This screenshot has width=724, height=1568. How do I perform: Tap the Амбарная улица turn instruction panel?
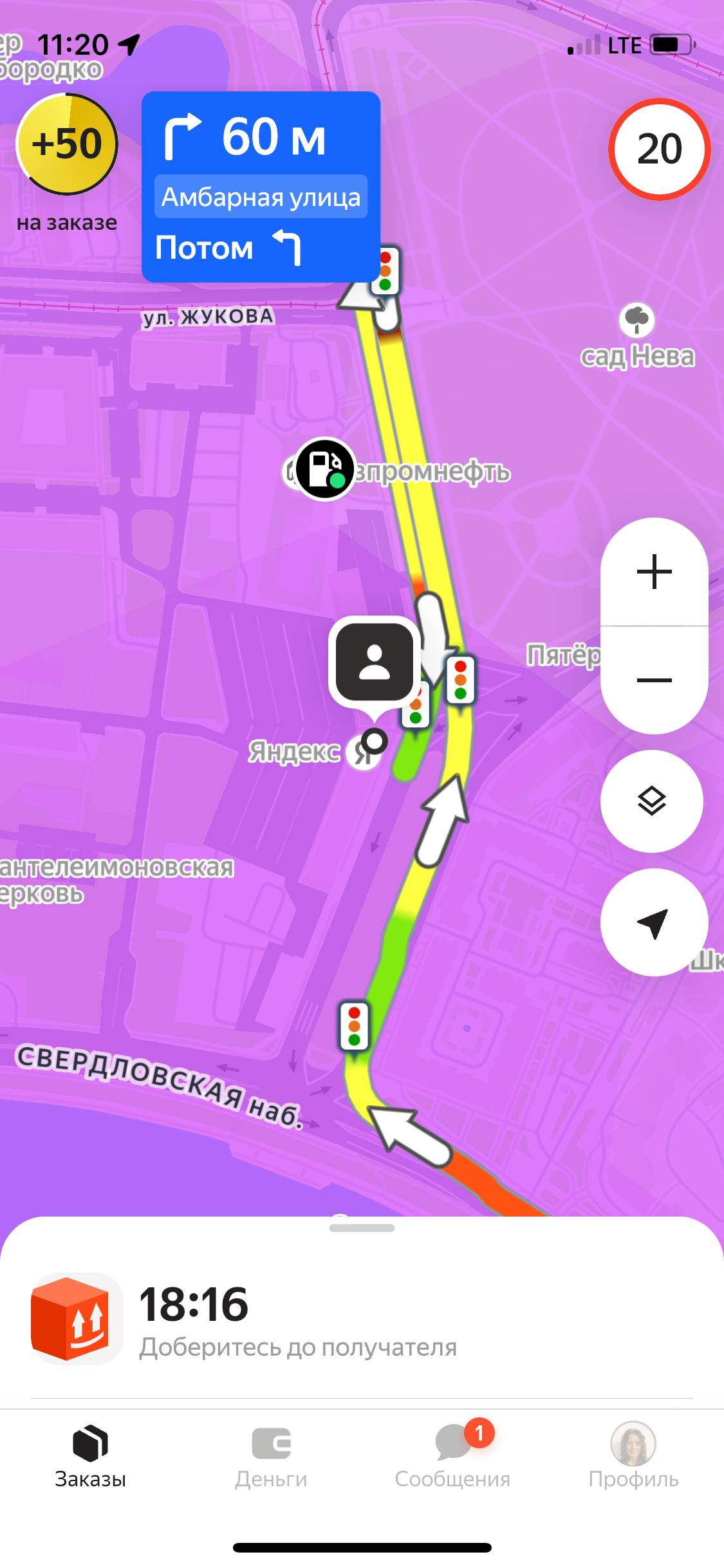pos(261,187)
